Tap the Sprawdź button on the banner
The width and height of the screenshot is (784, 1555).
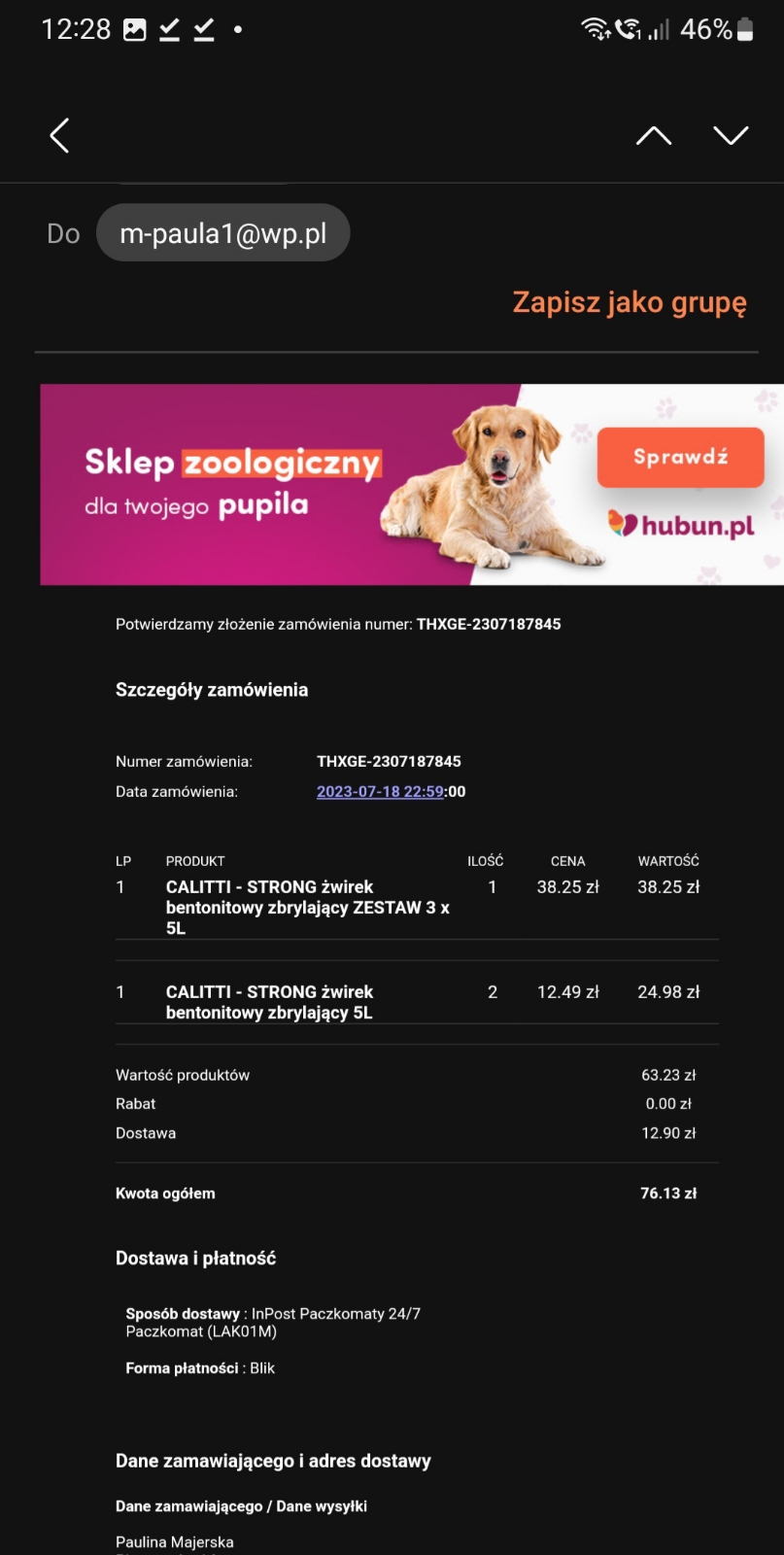pyautogui.click(x=680, y=457)
